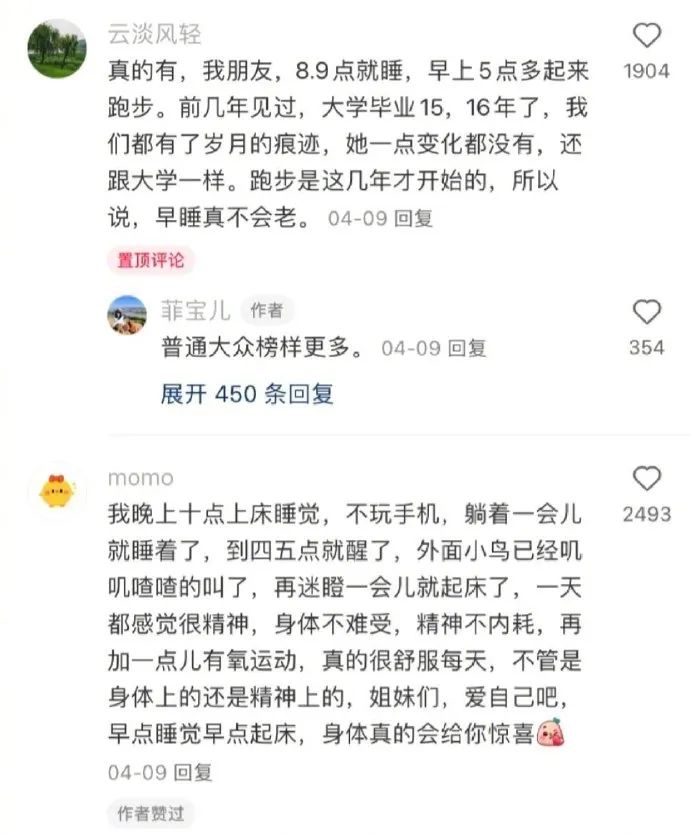Image resolution: width=690 pixels, height=835 pixels.
Task: Like momo's comment
Action: [x=648, y=478]
